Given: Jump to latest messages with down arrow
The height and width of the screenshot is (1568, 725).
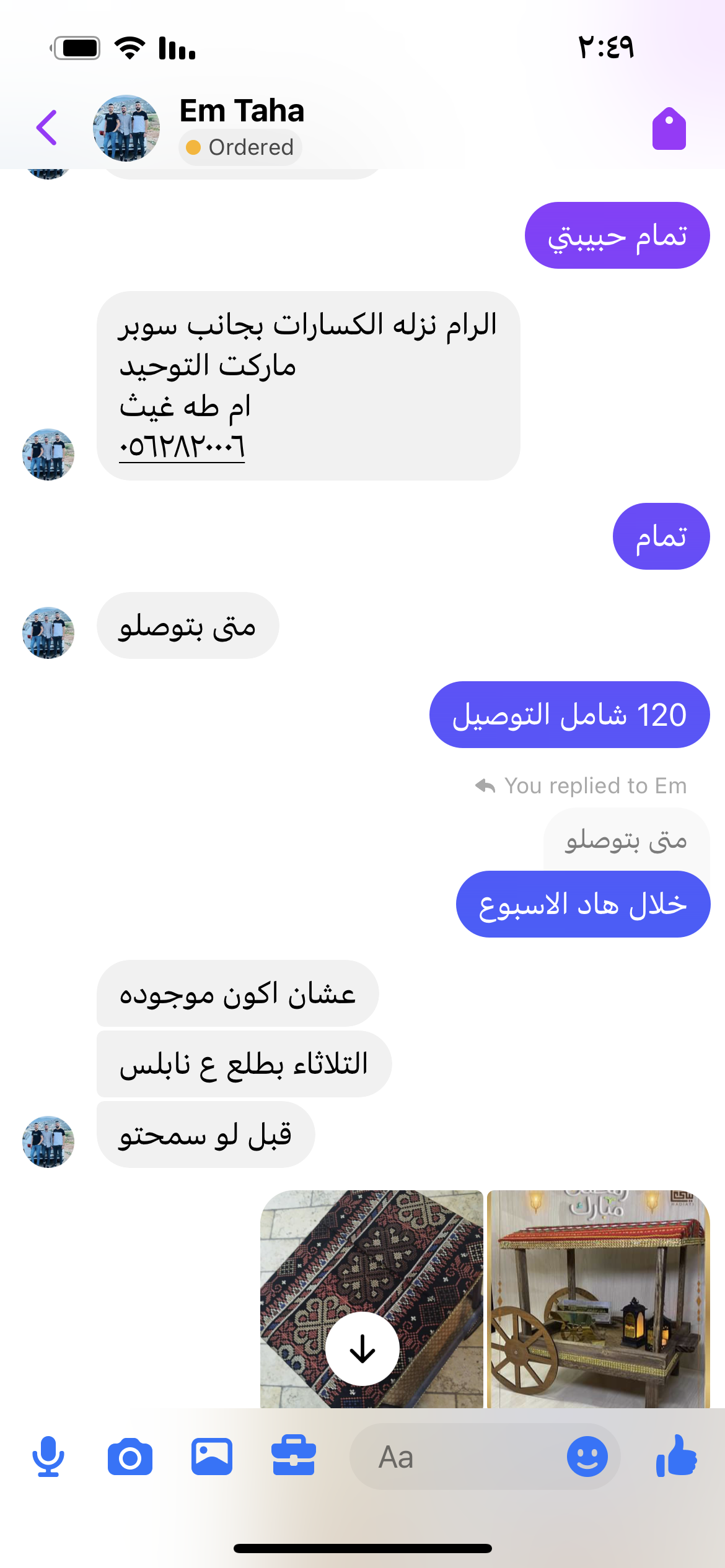Looking at the screenshot, I should [x=362, y=1349].
